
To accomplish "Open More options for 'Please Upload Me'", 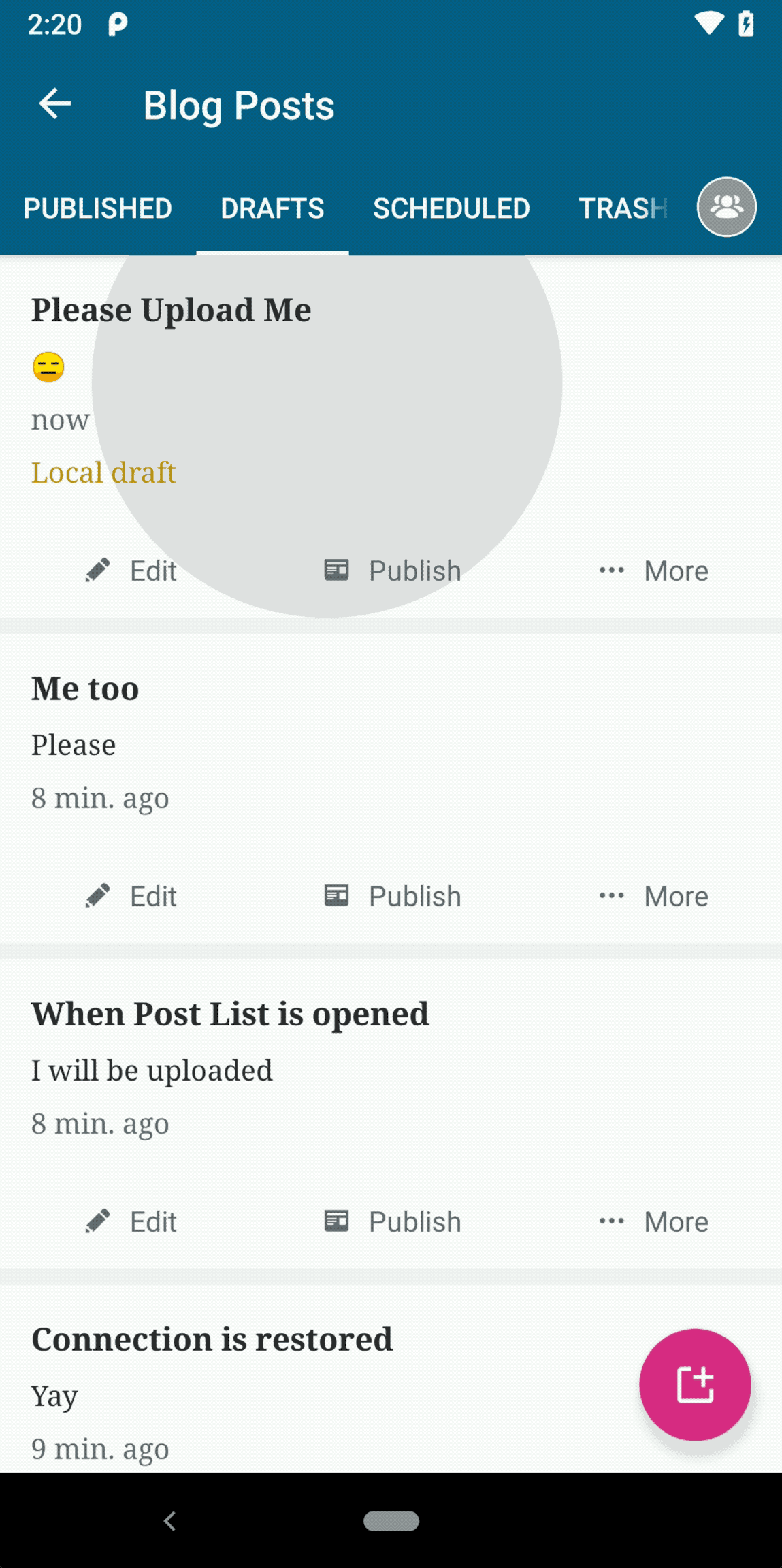I will click(654, 571).
